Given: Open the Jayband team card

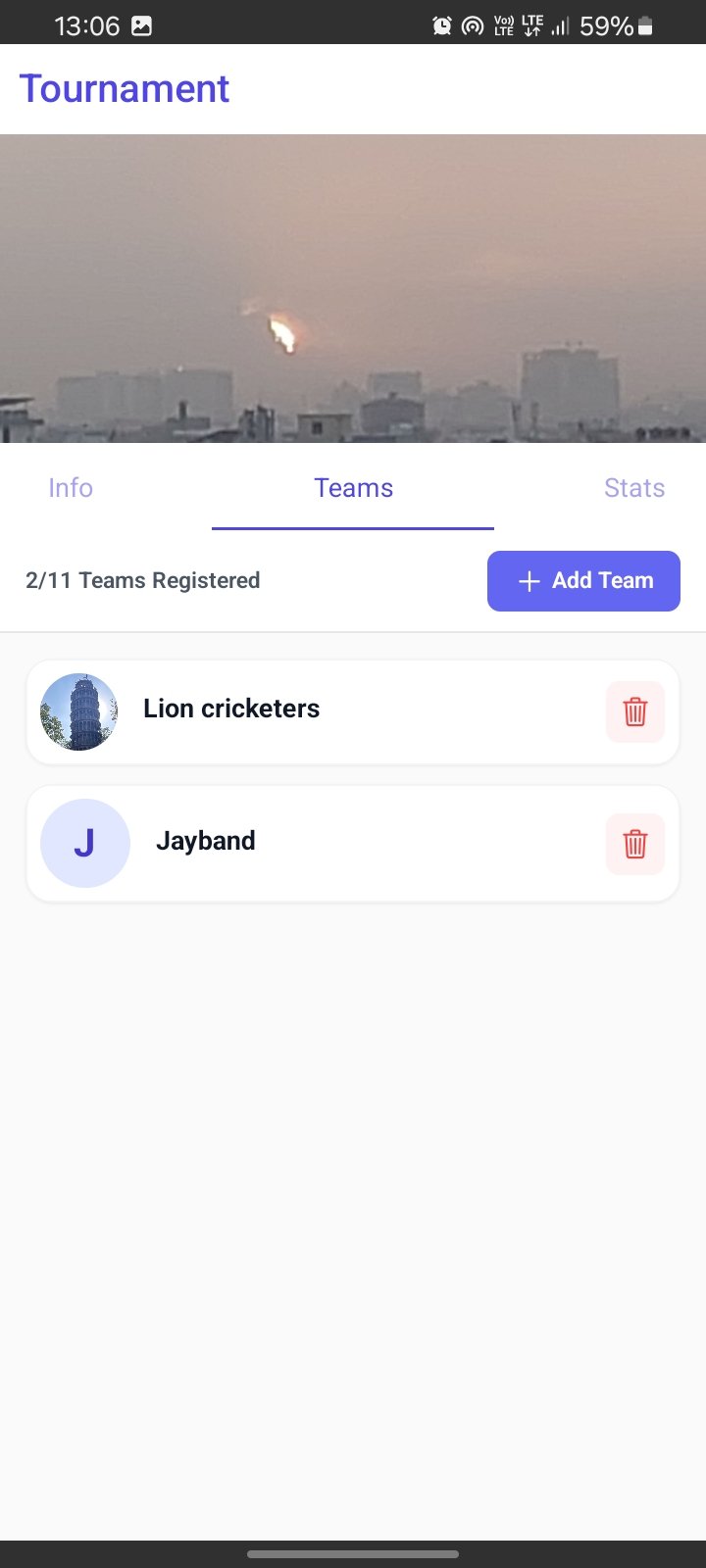Looking at the screenshot, I should tap(353, 844).
